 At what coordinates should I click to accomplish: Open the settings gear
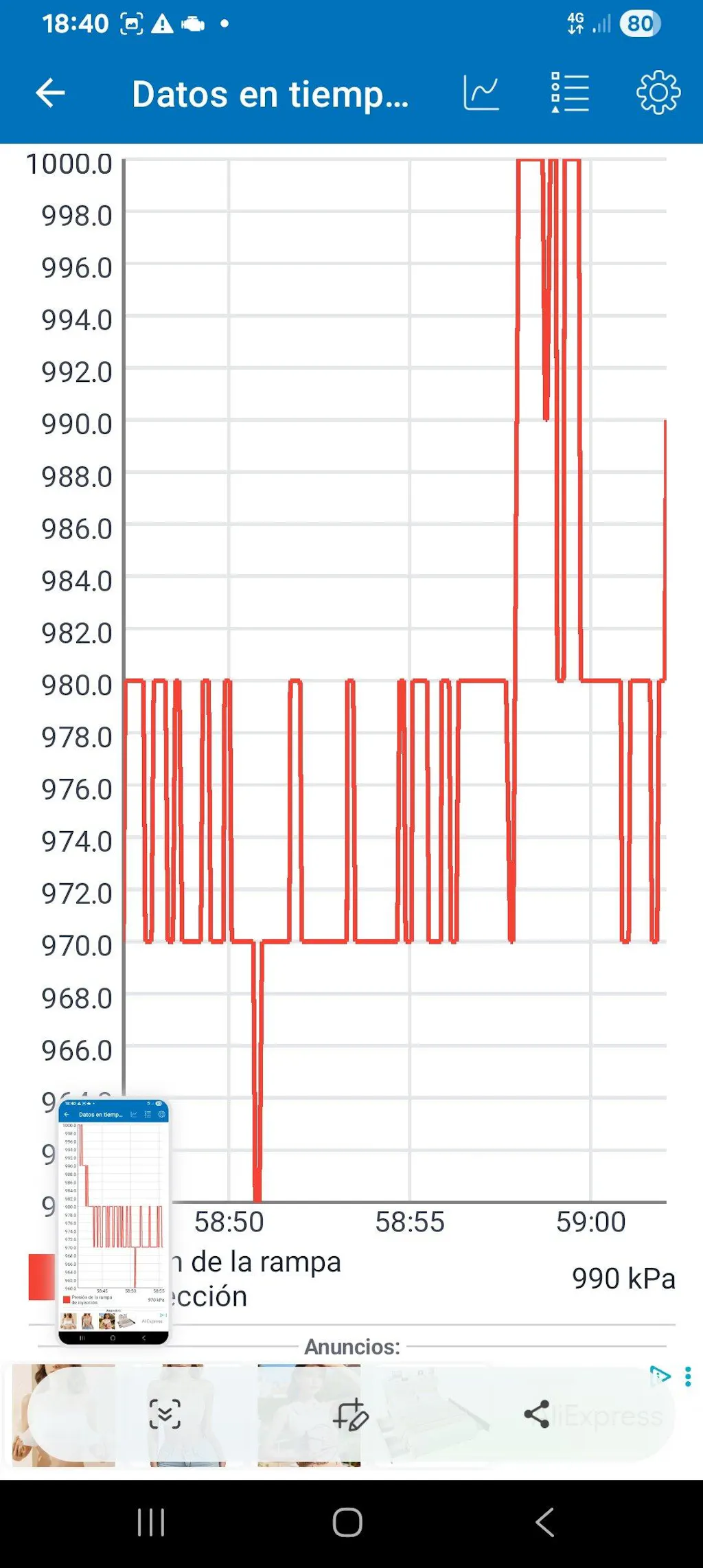click(x=658, y=93)
